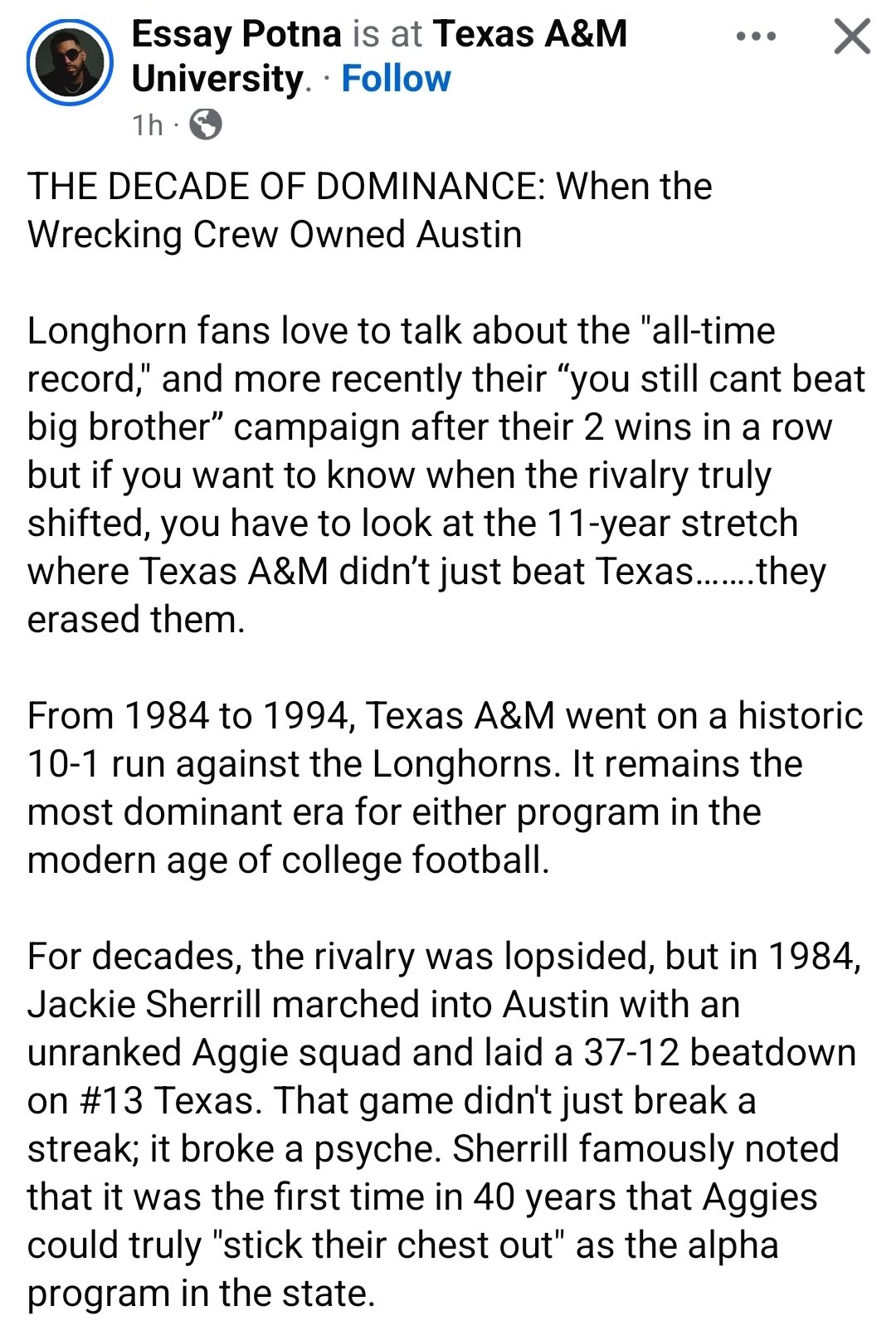Close the post with the X button
This screenshot has width=896, height=1340.
[852, 37]
